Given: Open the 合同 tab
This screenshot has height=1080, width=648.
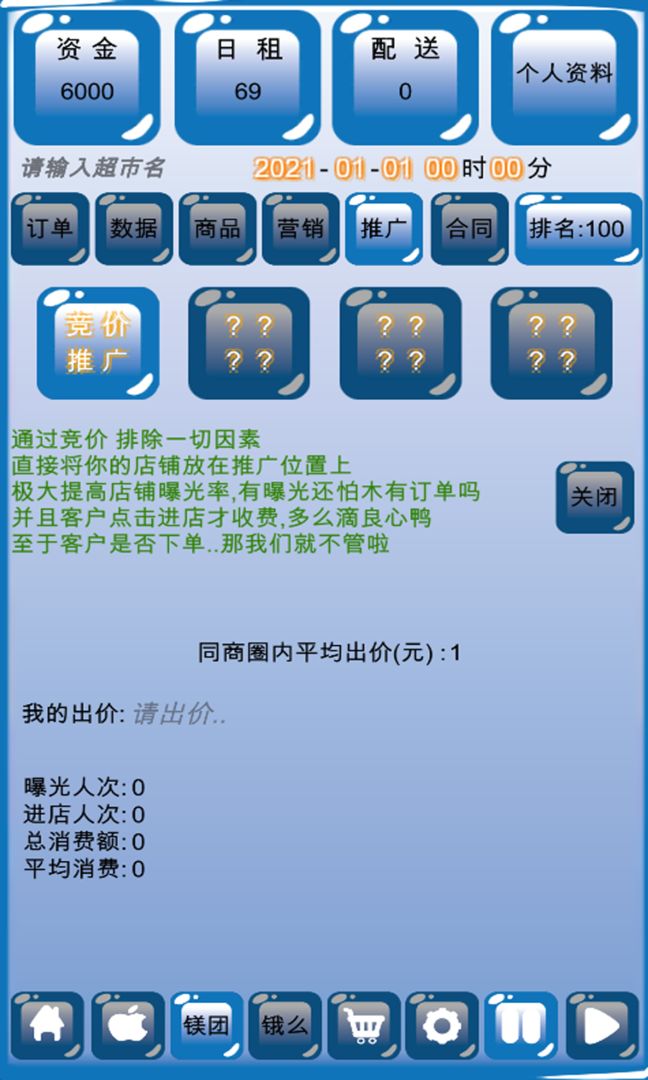Looking at the screenshot, I should click(x=469, y=229).
